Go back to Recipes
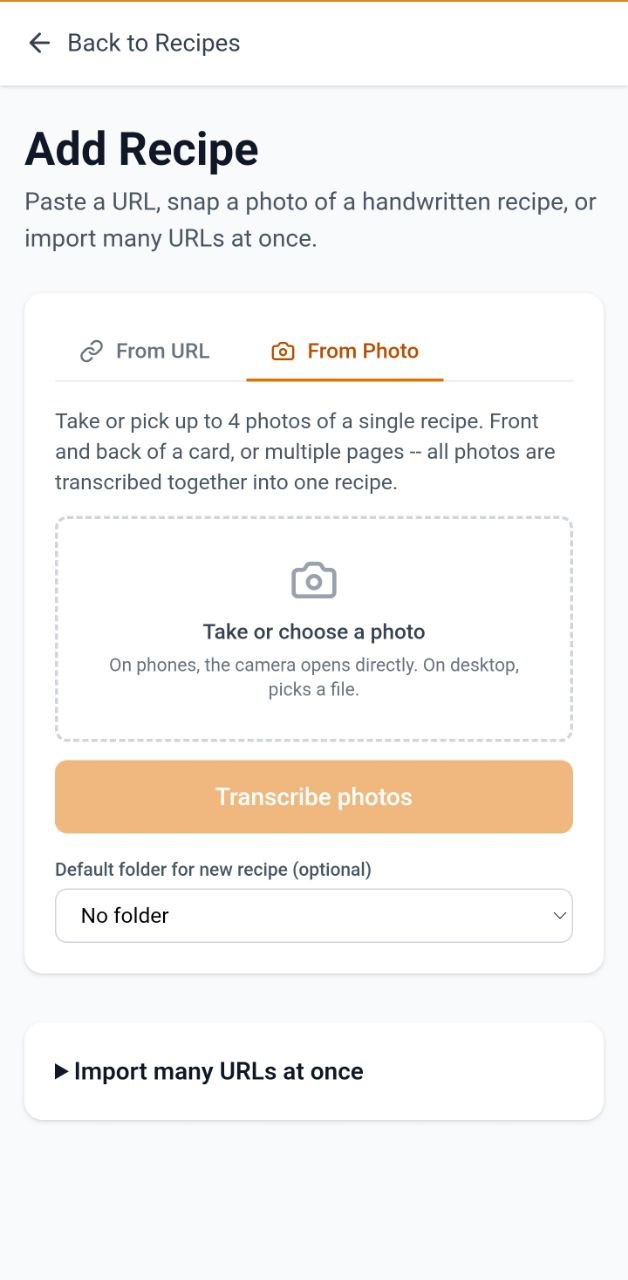 tap(134, 43)
